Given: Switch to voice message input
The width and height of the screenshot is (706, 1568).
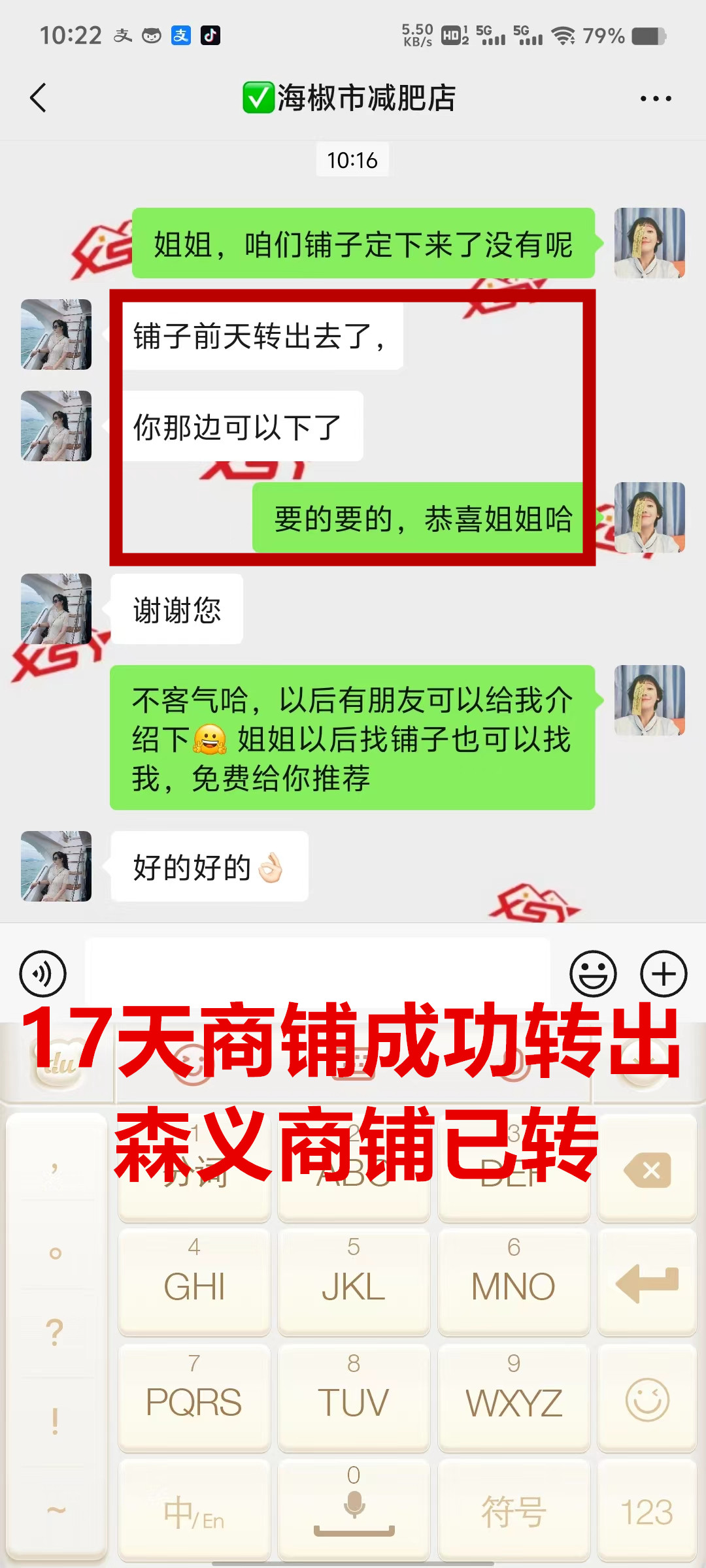Looking at the screenshot, I should coord(43,973).
